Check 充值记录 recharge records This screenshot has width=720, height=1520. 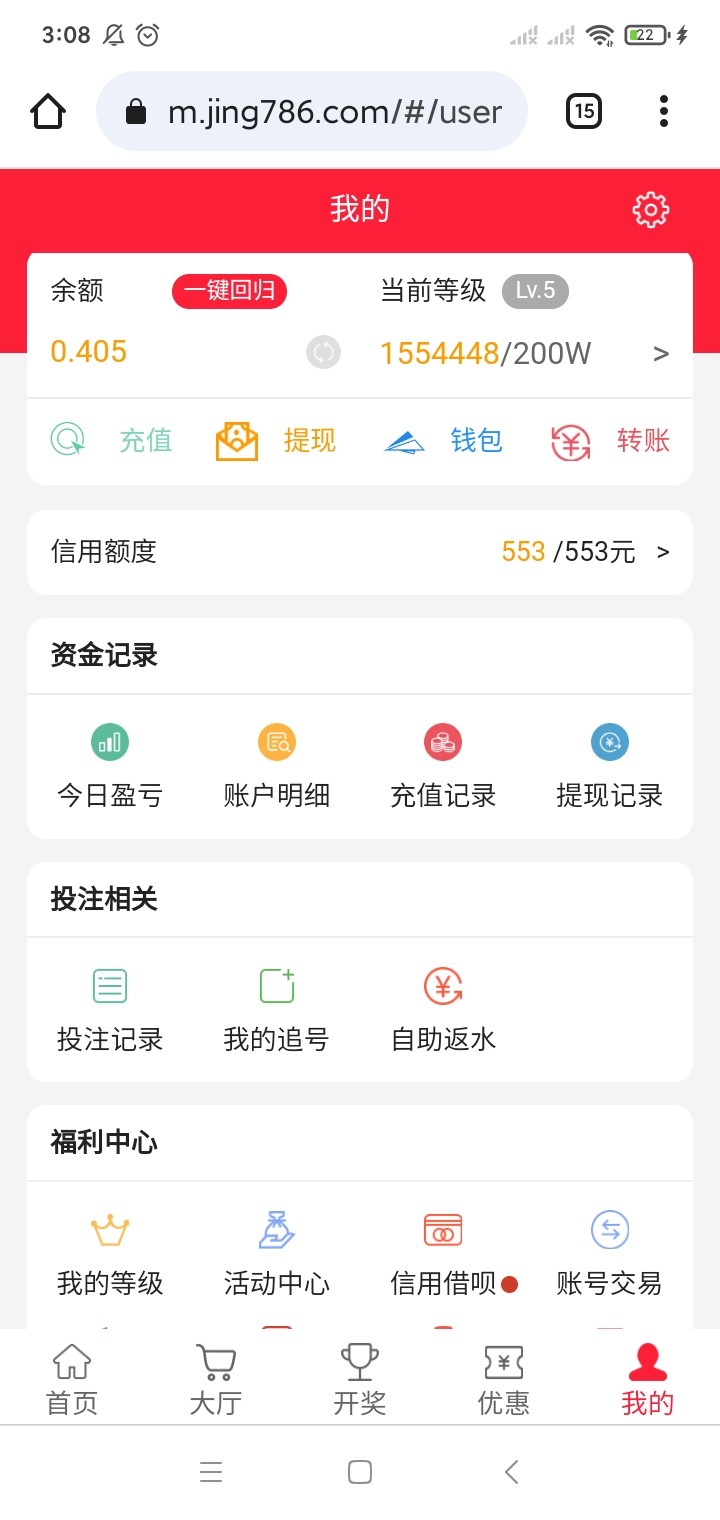tap(443, 767)
